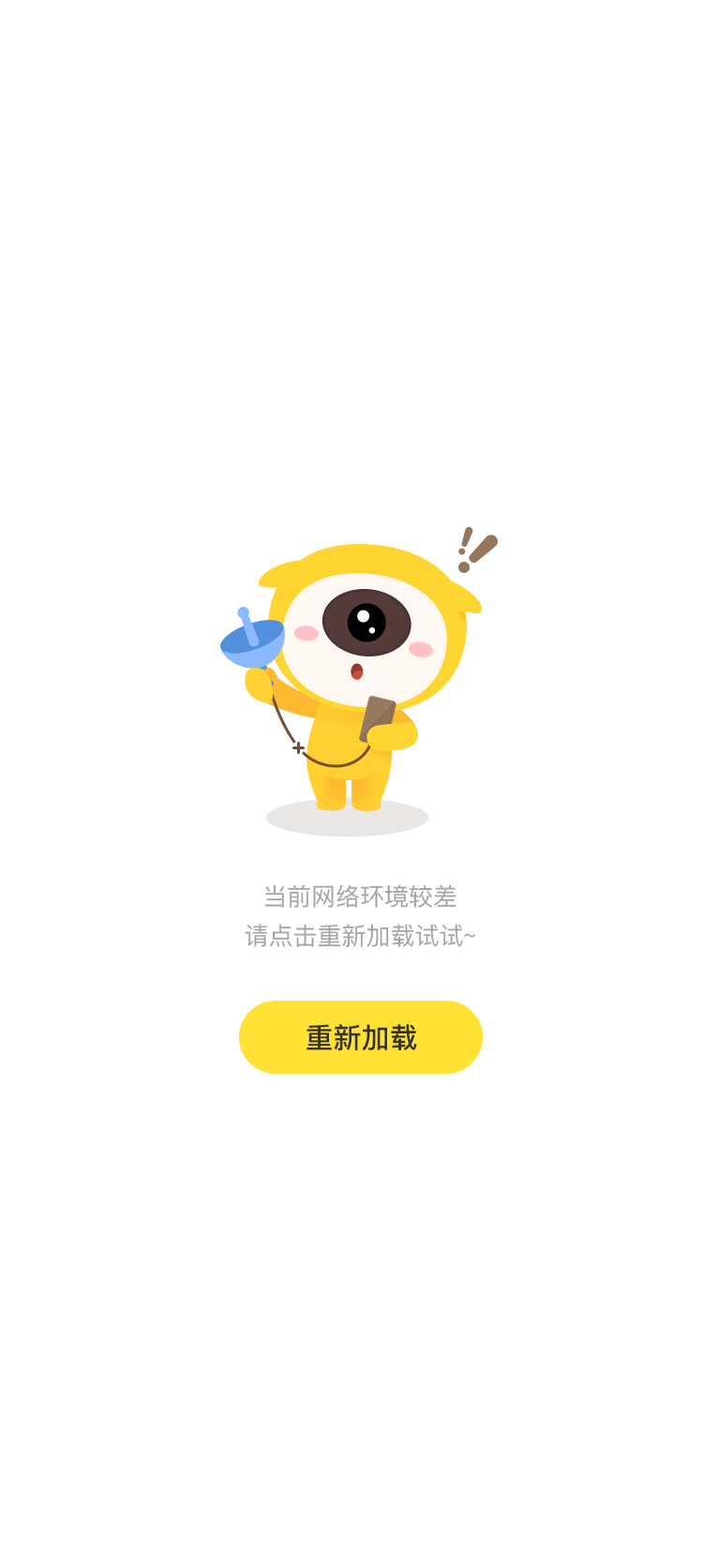This screenshot has width=703, height=1568.
Task: Tap the 重新加载 reload button
Action: 361,1037
